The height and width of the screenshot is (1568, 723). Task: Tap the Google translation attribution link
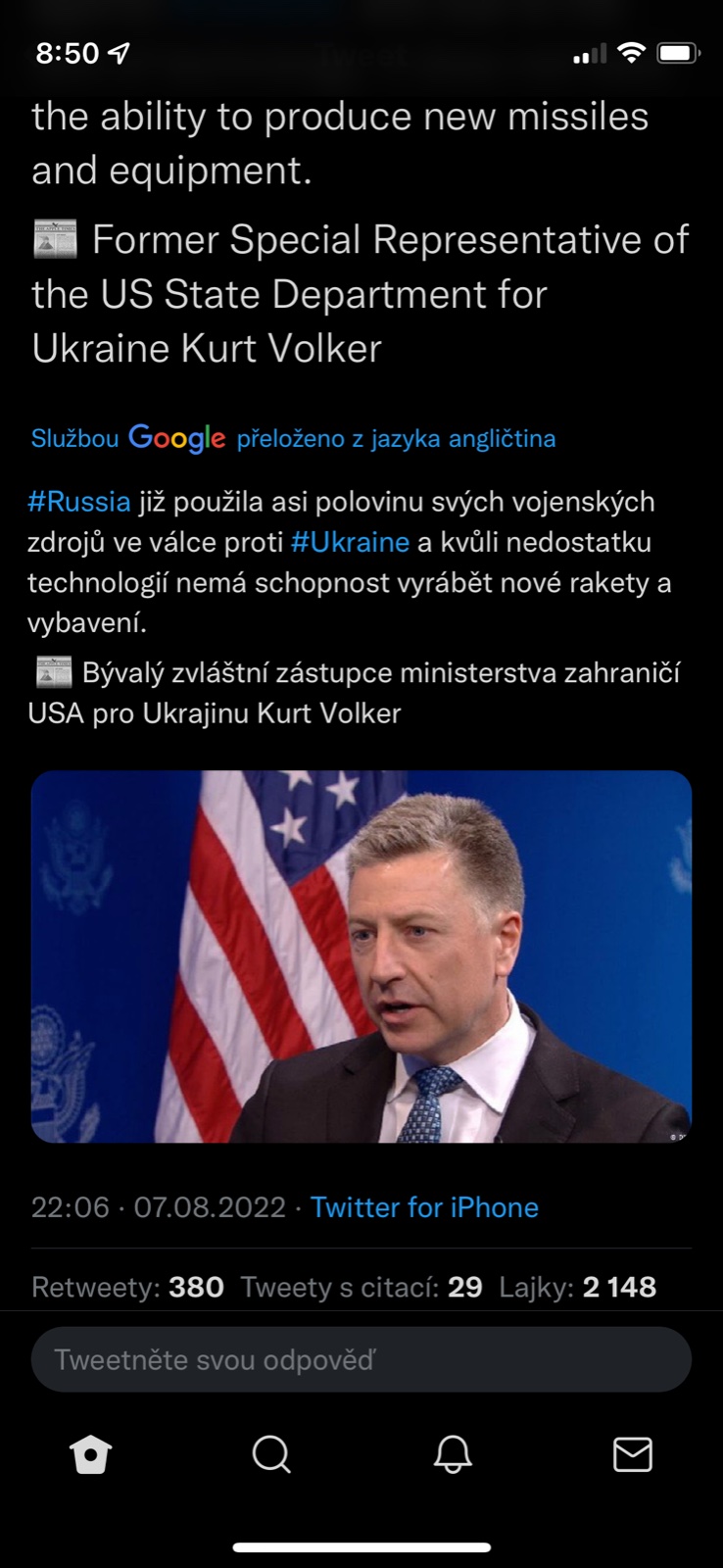(293, 438)
